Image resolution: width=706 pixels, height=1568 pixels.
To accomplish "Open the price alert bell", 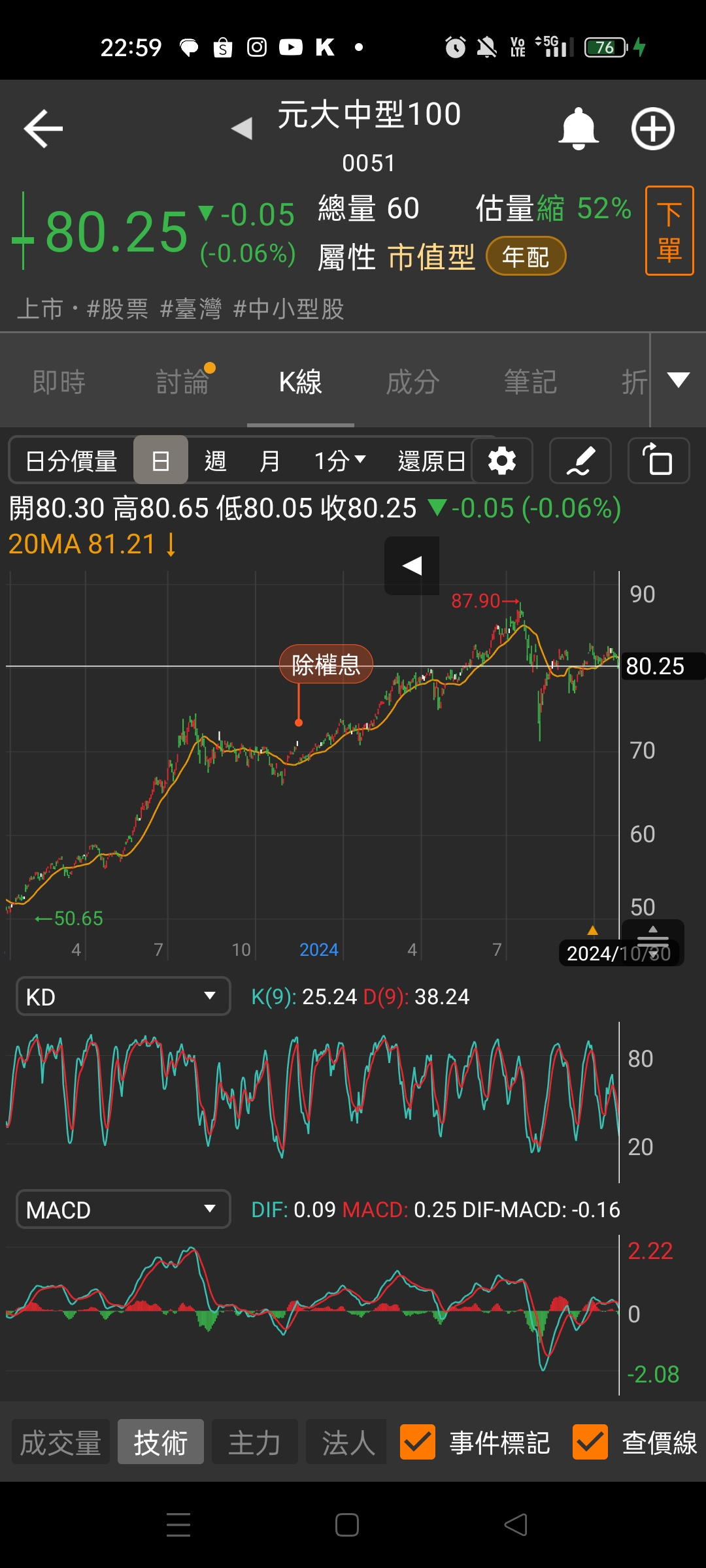I will (578, 129).
